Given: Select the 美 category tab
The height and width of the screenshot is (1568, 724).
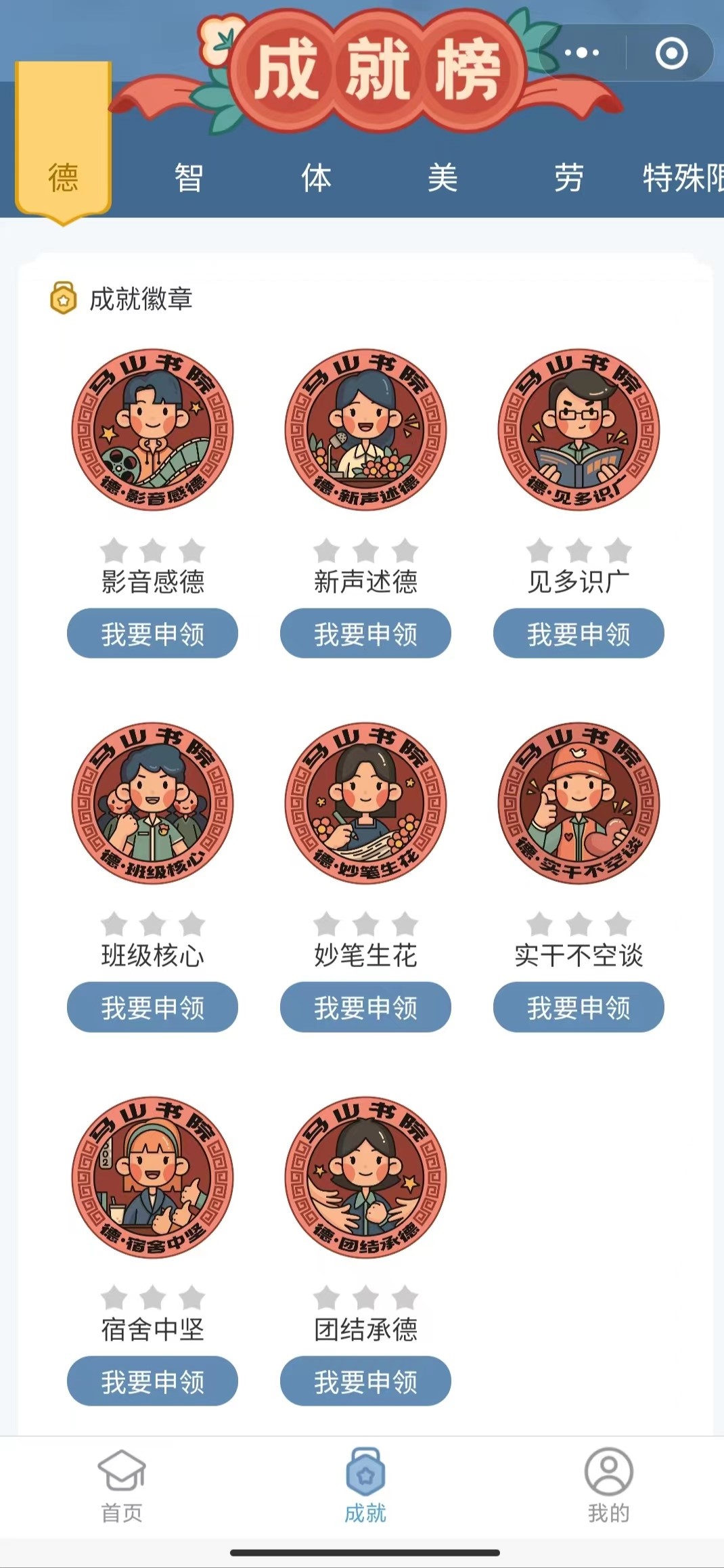Looking at the screenshot, I should 443,178.
